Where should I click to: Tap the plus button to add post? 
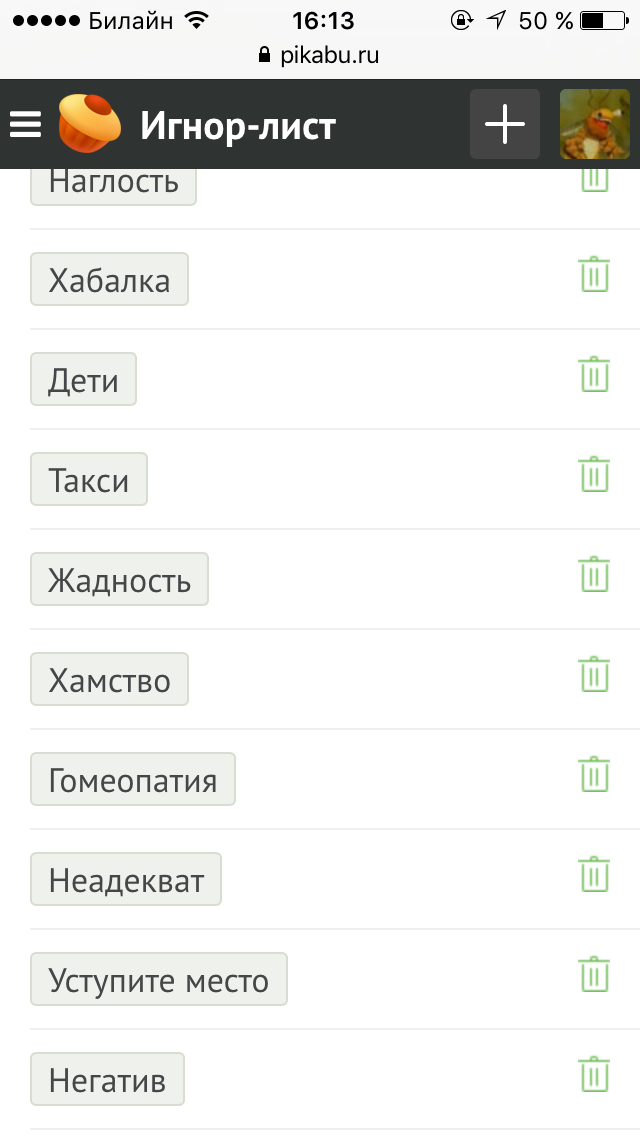tap(505, 125)
